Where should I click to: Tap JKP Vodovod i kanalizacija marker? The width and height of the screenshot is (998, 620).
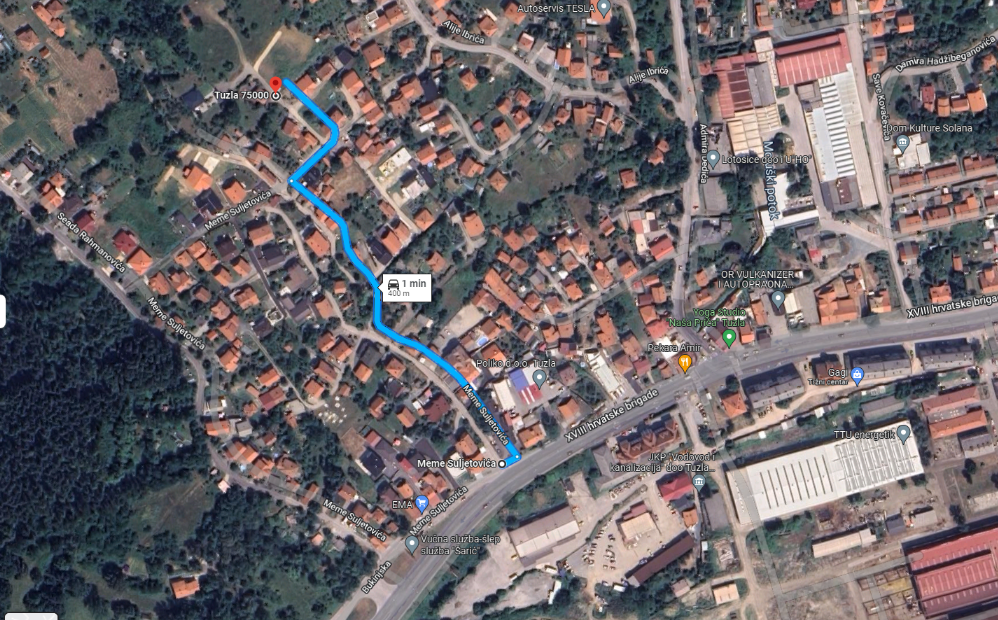[698, 483]
